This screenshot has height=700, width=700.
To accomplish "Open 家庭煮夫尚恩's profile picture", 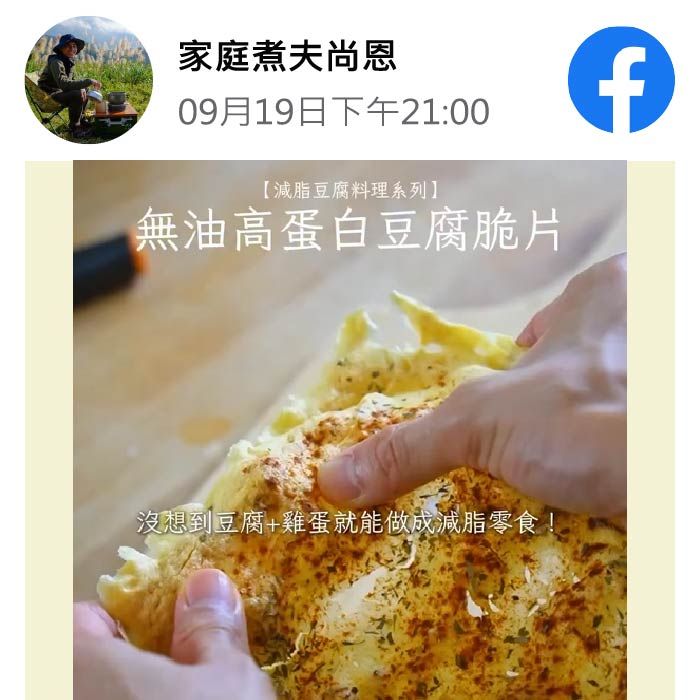I will coord(88,80).
